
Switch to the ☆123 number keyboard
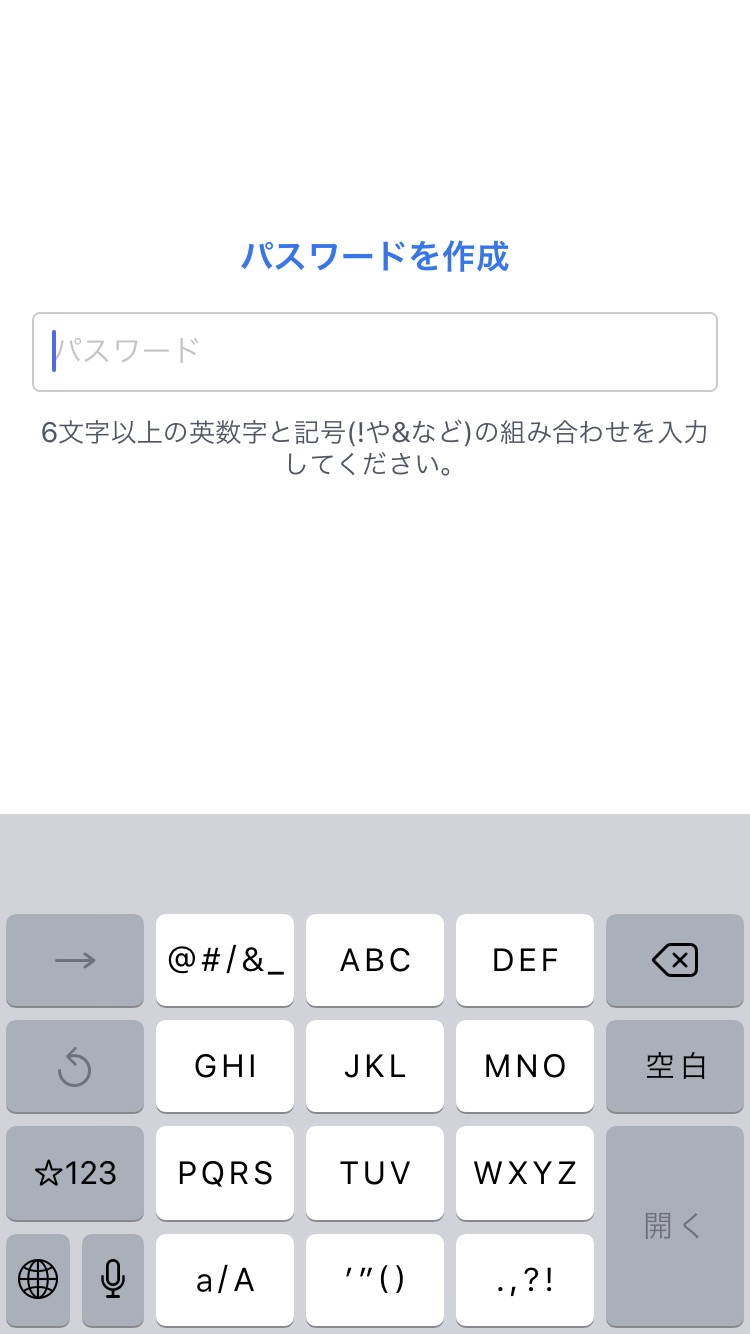coord(75,1173)
